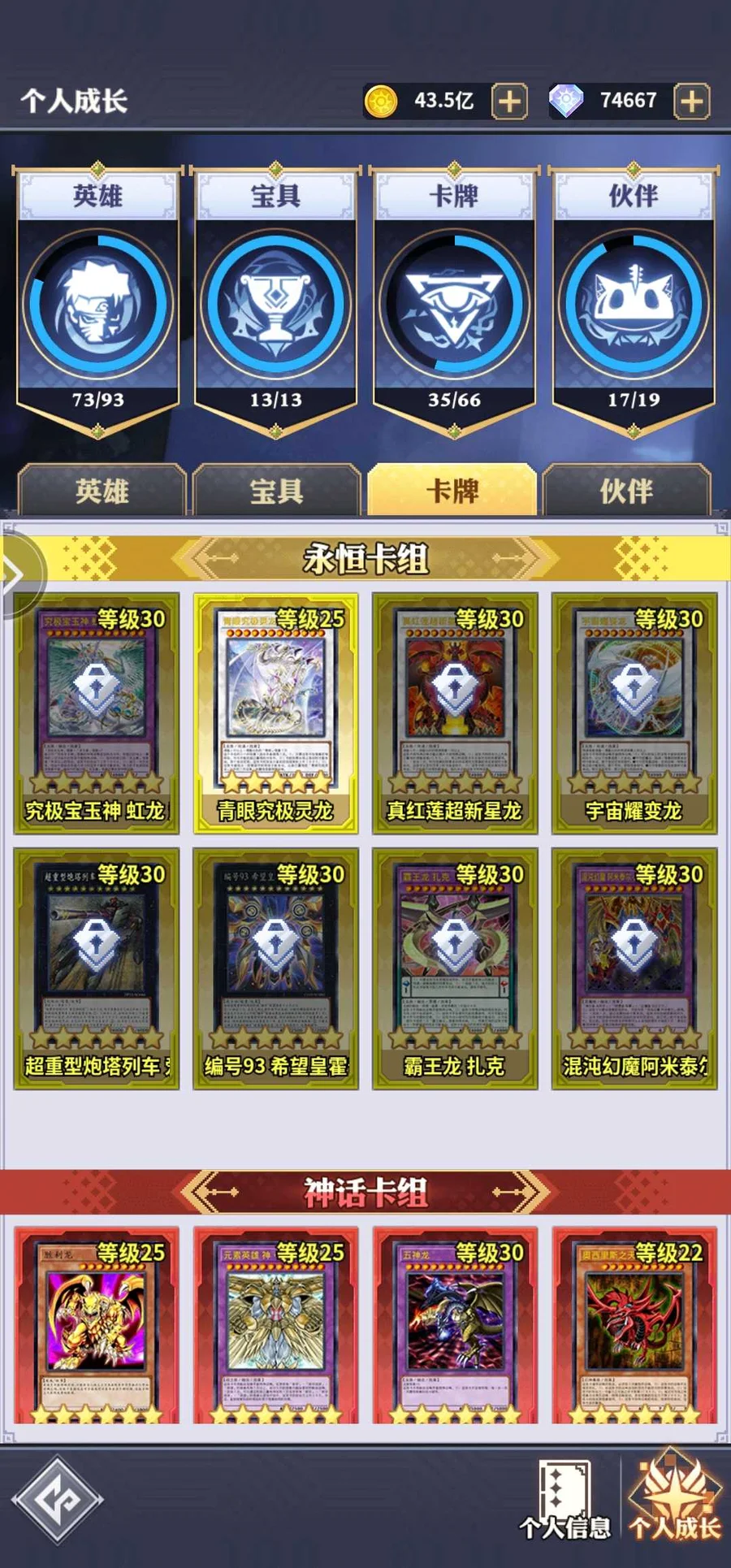
Task: Open the 霸王龙 扎克 card
Action: [x=455, y=968]
